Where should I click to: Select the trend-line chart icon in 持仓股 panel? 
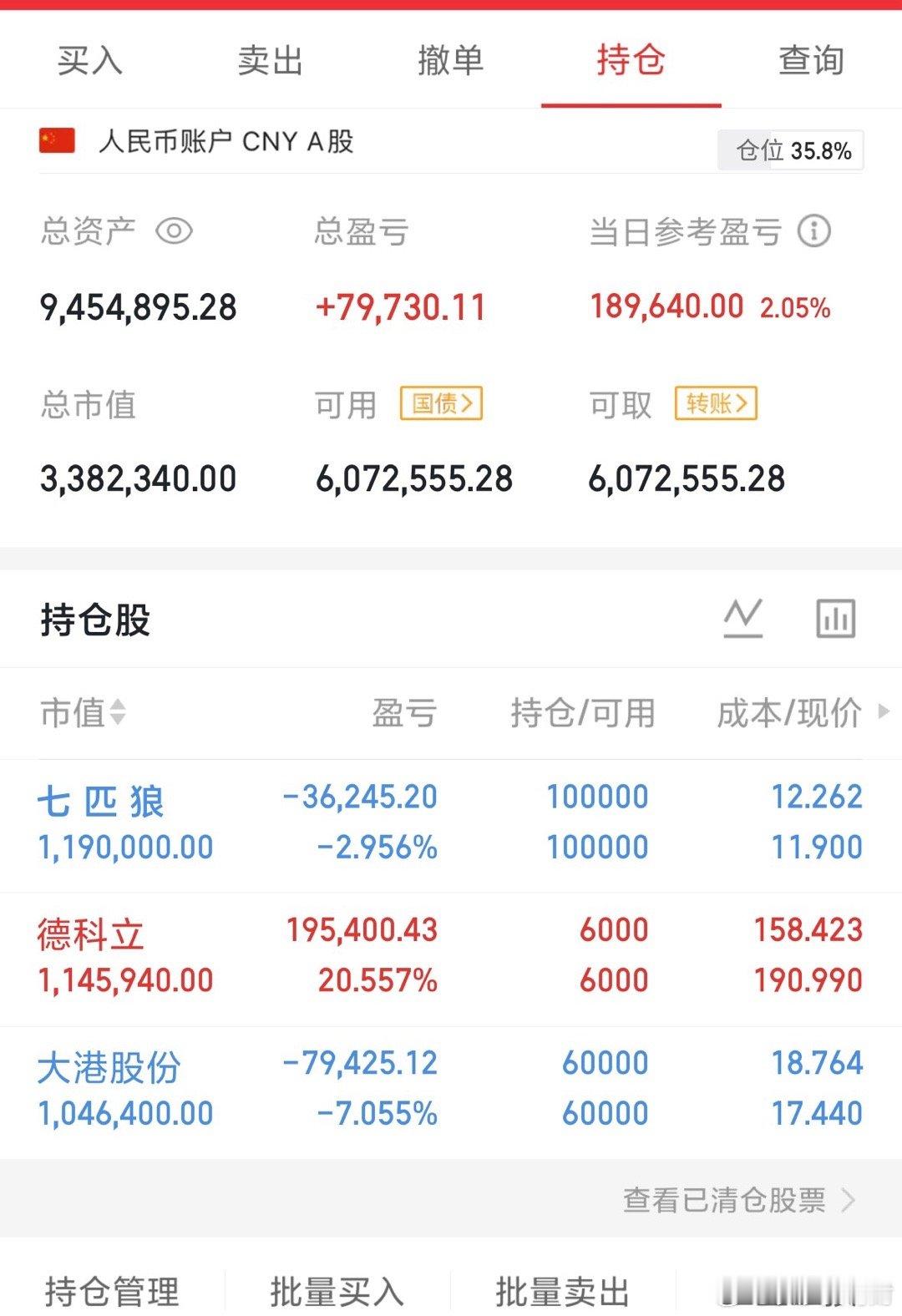(x=743, y=618)
